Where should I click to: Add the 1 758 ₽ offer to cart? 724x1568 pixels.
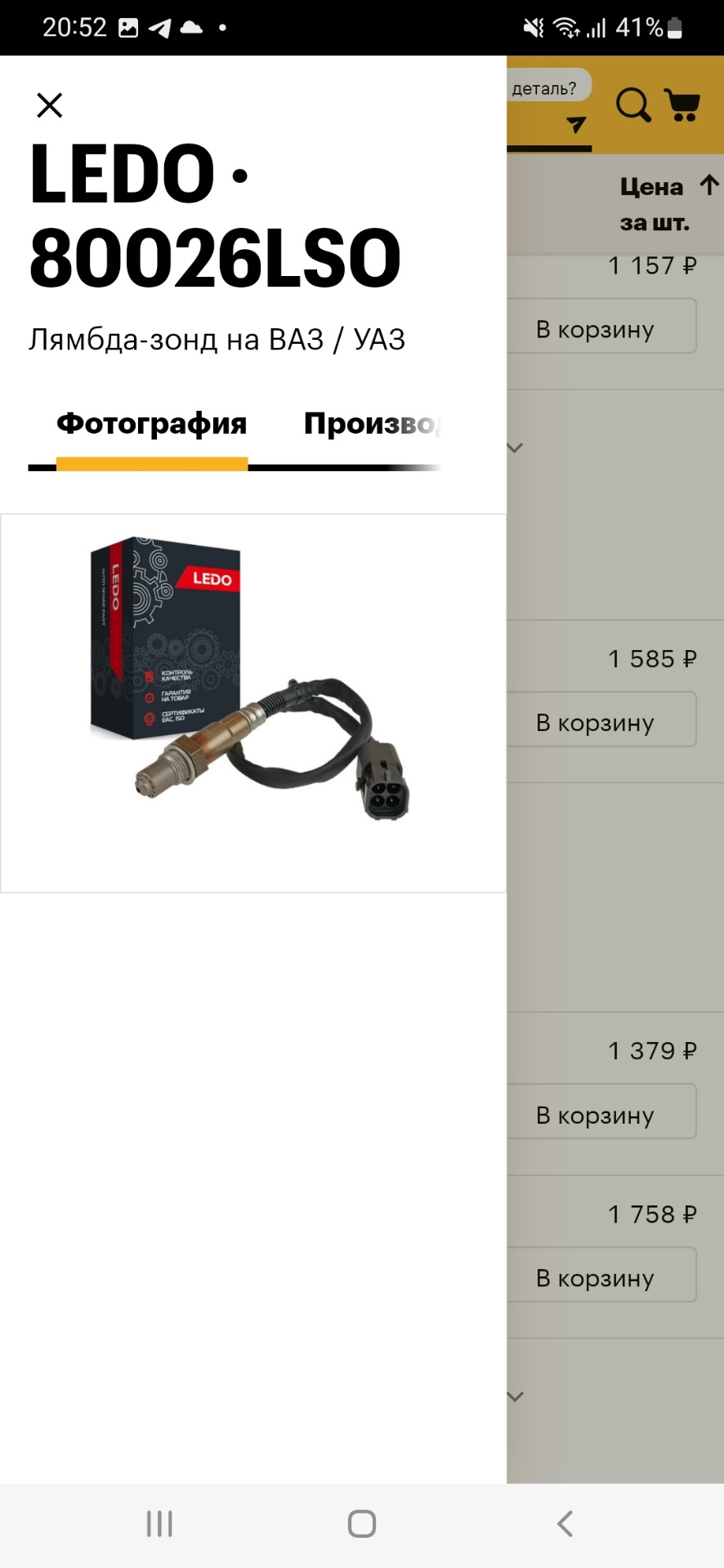602,1276
